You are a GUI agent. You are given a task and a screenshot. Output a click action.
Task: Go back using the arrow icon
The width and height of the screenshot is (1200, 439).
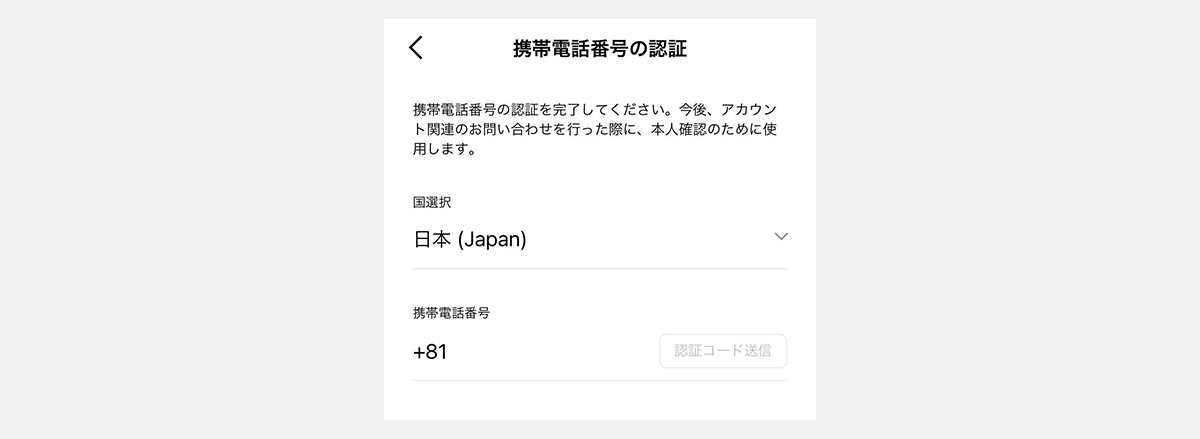[x=416, y=48]
